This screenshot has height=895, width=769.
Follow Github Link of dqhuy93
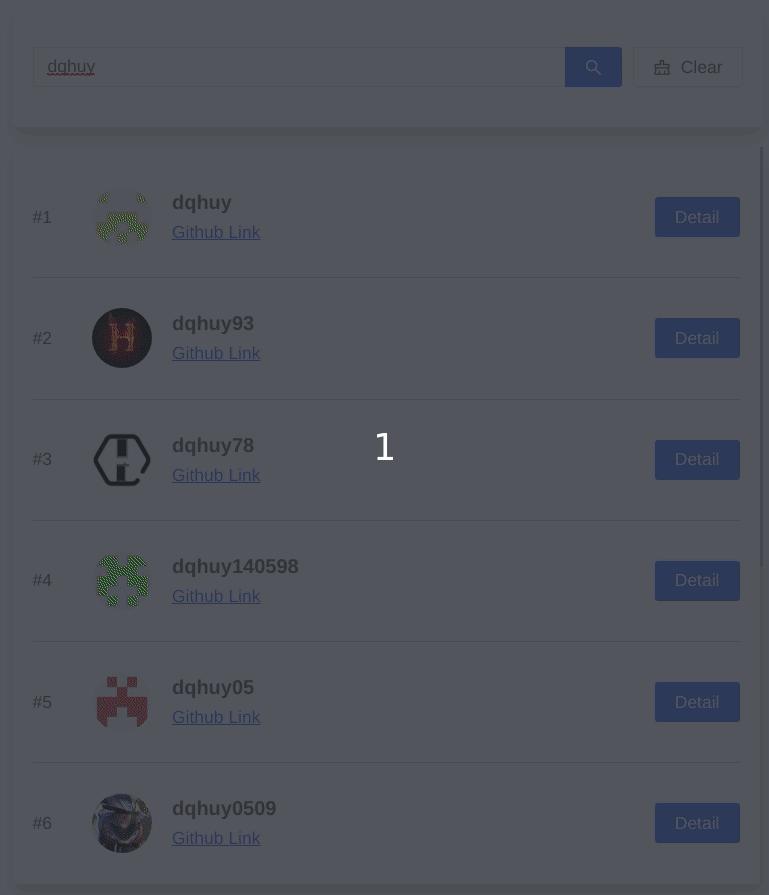[216, 353]
